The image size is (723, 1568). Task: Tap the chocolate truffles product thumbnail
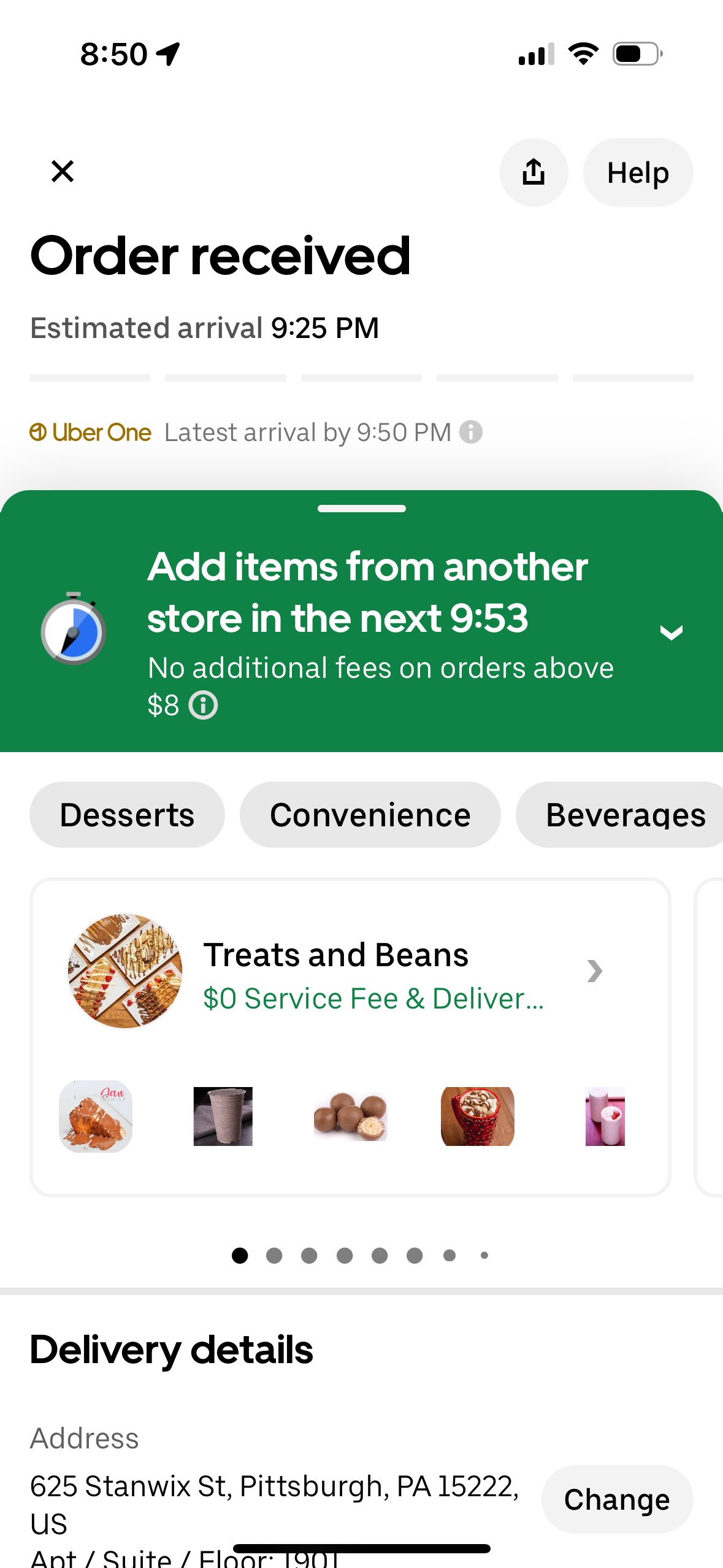(350, 1116)
